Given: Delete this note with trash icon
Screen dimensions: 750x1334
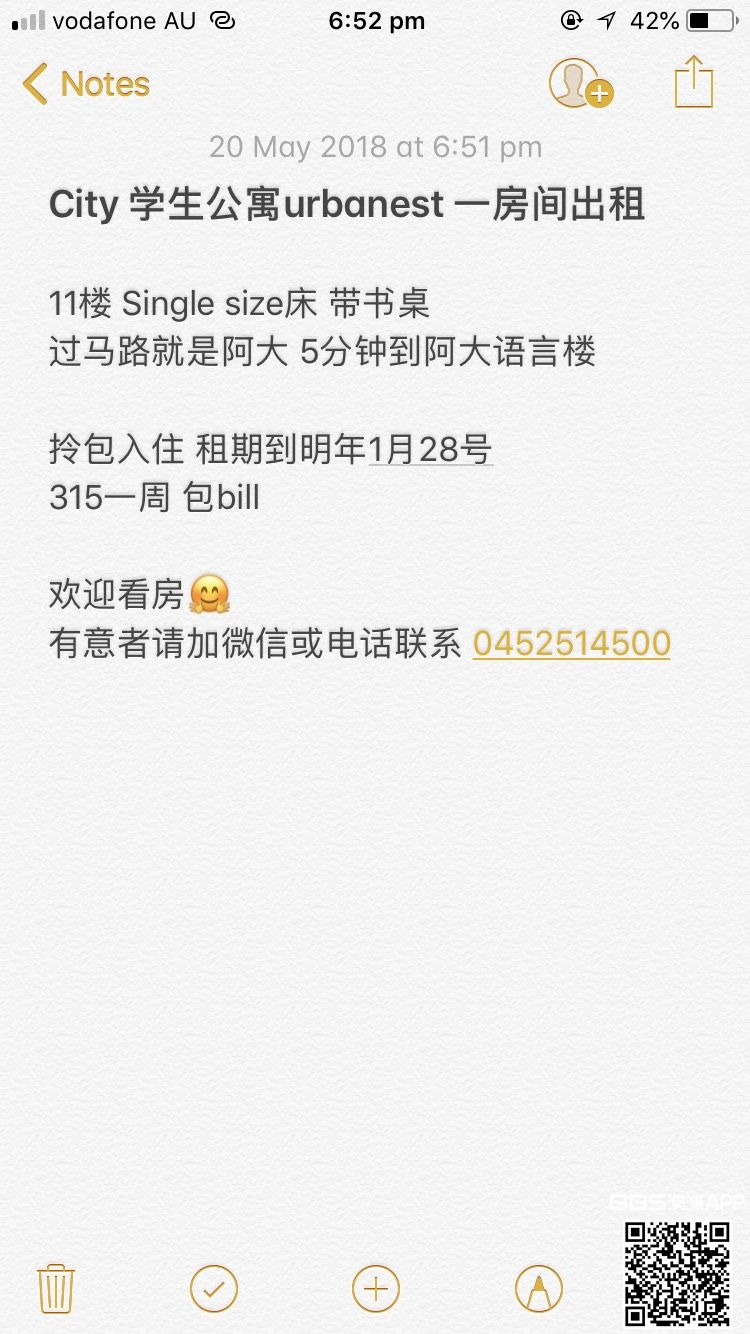Looking at the screenshot, I should (56, 1288).
